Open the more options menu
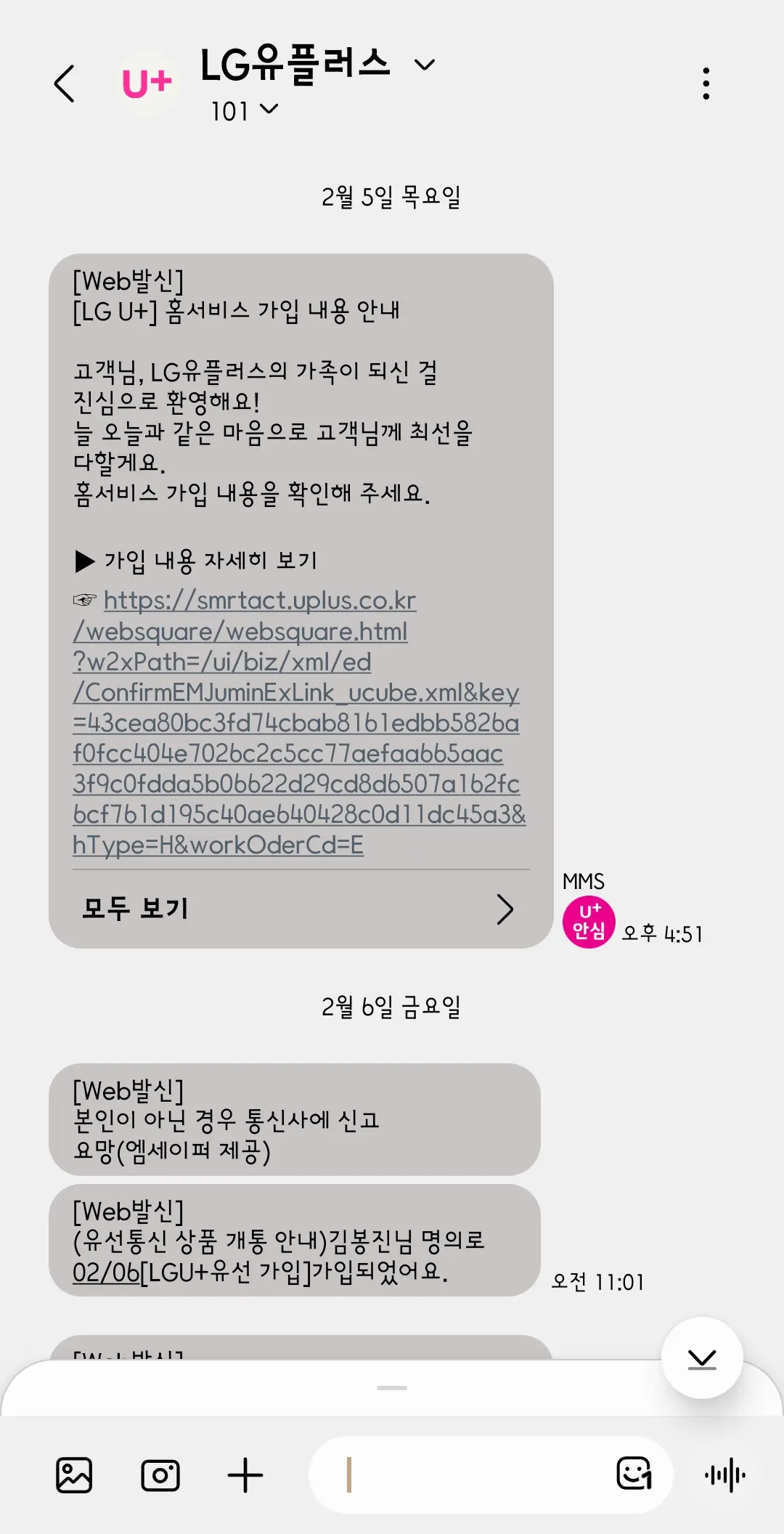This screenshot has width=784, height=1534. point(706,84)
